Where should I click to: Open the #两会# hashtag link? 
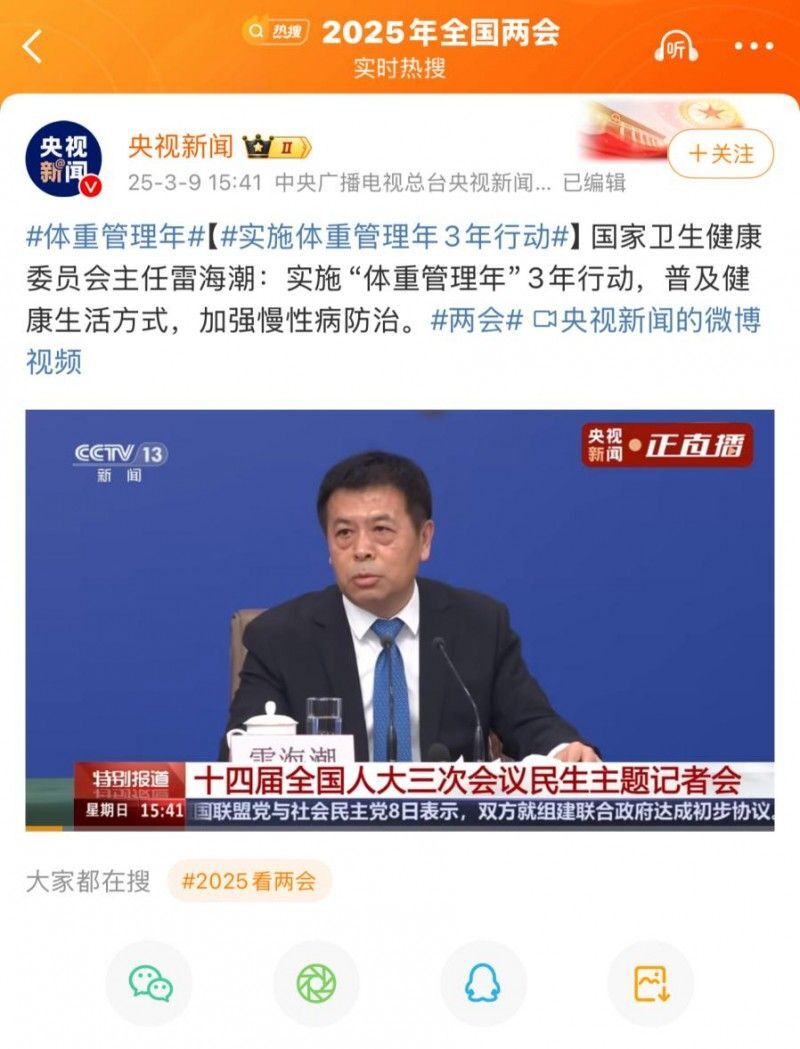point(477,320)
